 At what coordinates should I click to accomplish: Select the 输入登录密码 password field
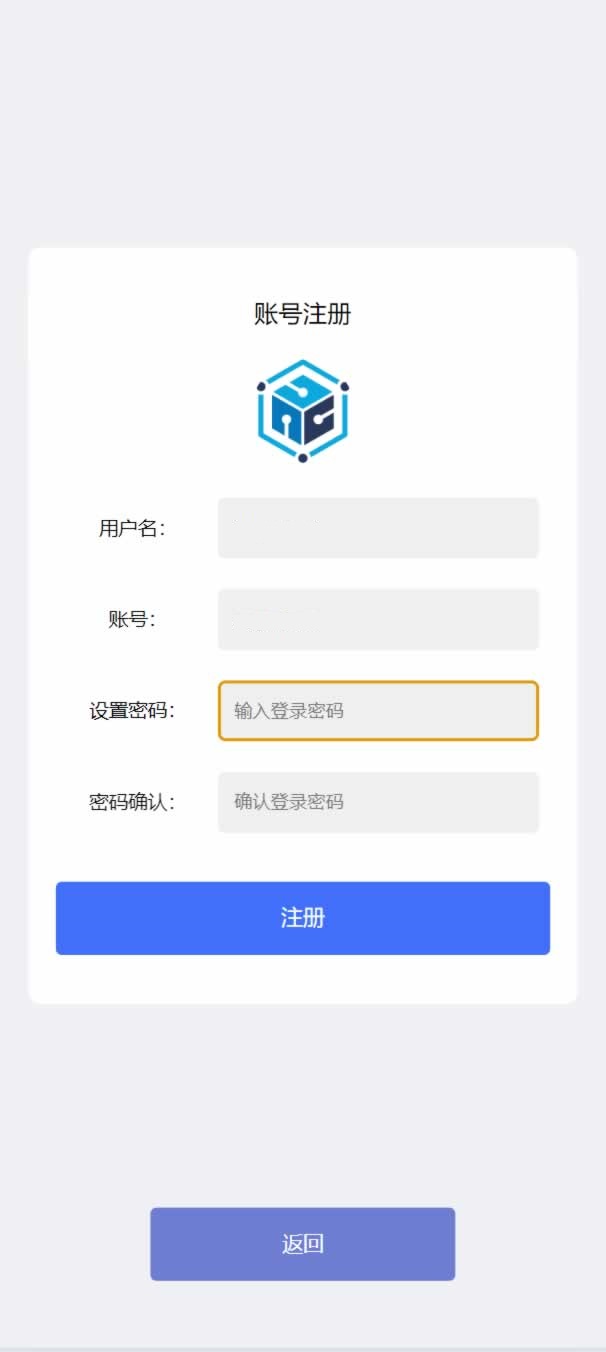378,711
